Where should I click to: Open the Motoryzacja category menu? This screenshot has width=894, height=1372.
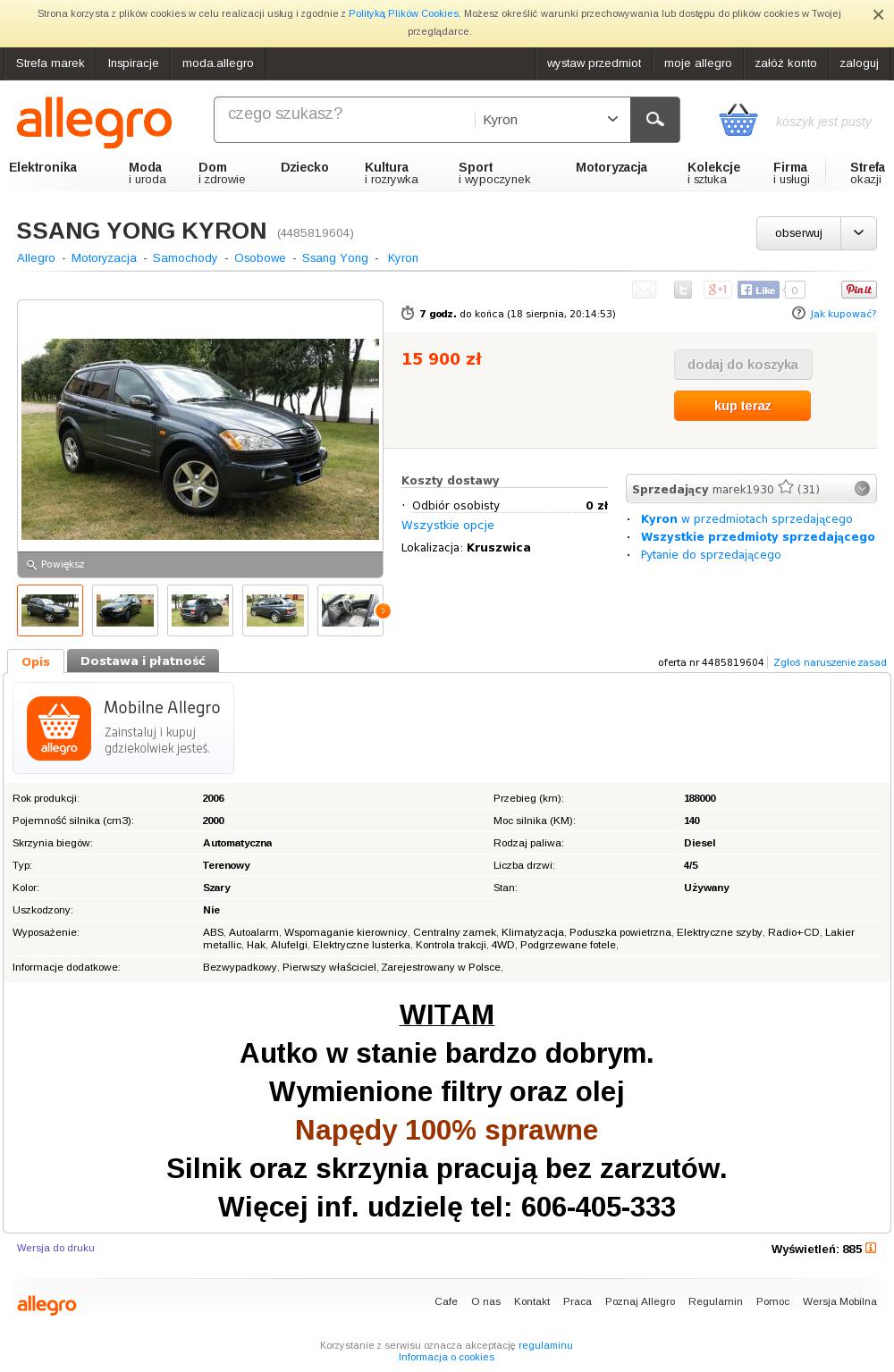[x=611, y=168]
